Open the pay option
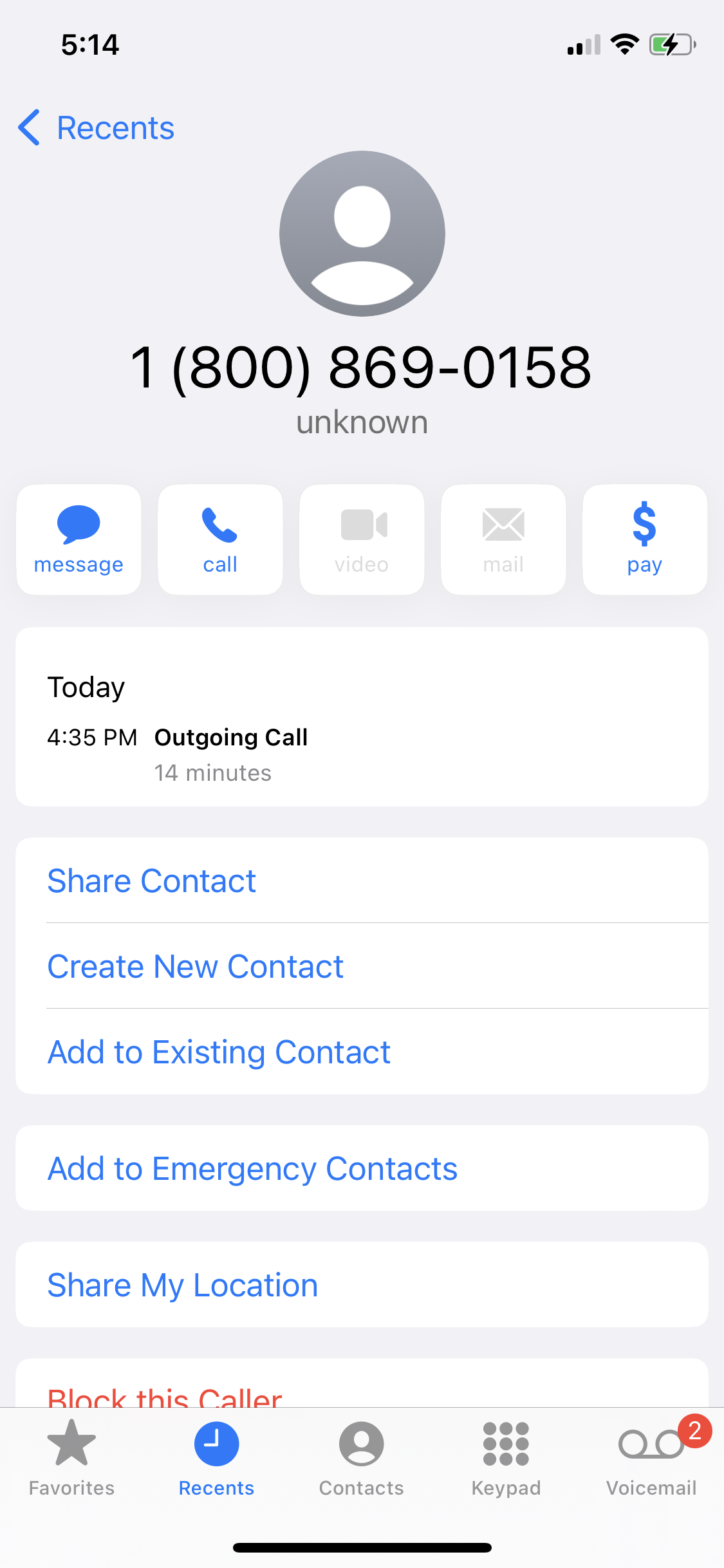Viewport: 724px width, 1568px height. click(644, 539)
